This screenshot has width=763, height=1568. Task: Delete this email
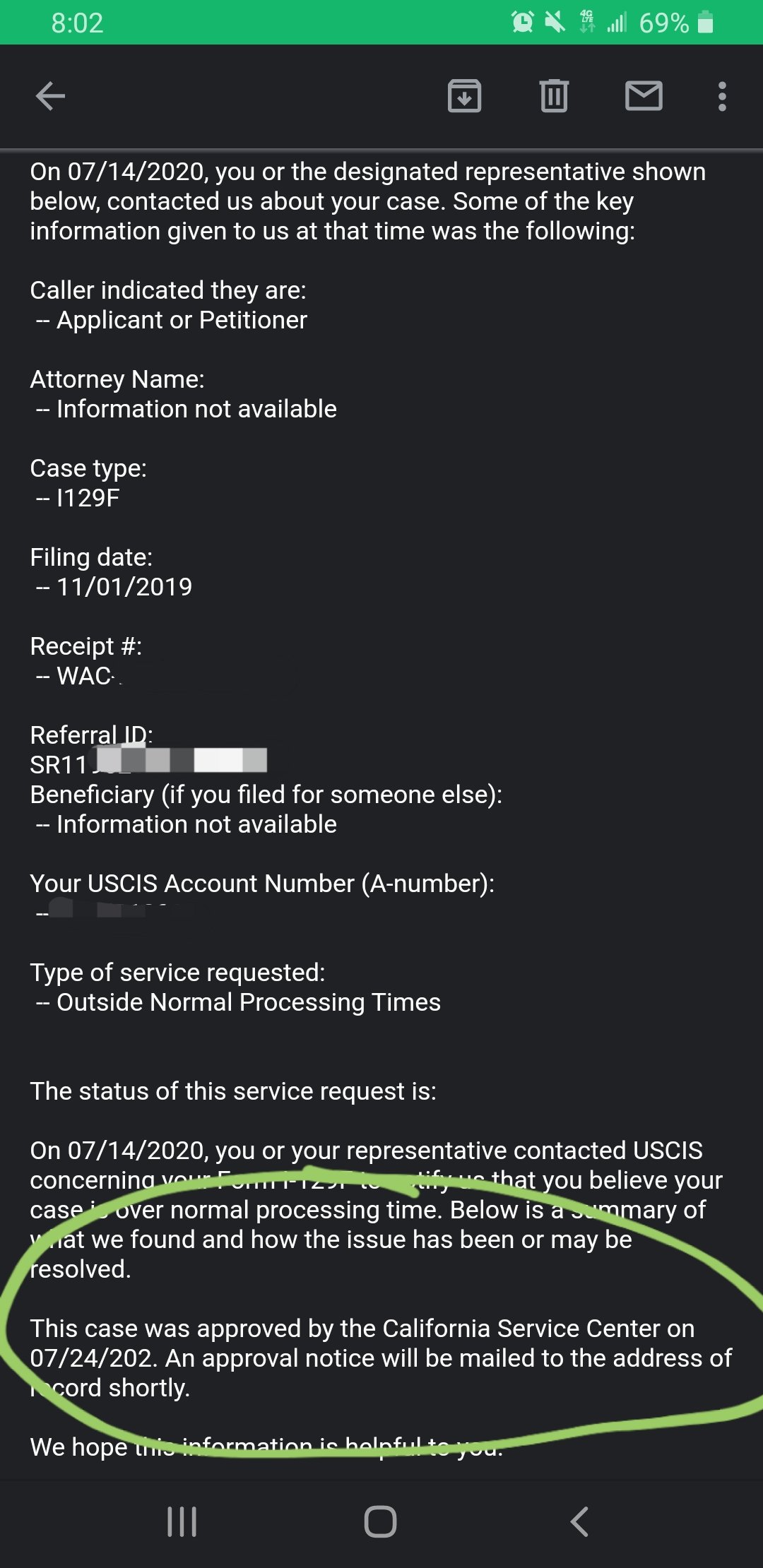coord(554,96)
